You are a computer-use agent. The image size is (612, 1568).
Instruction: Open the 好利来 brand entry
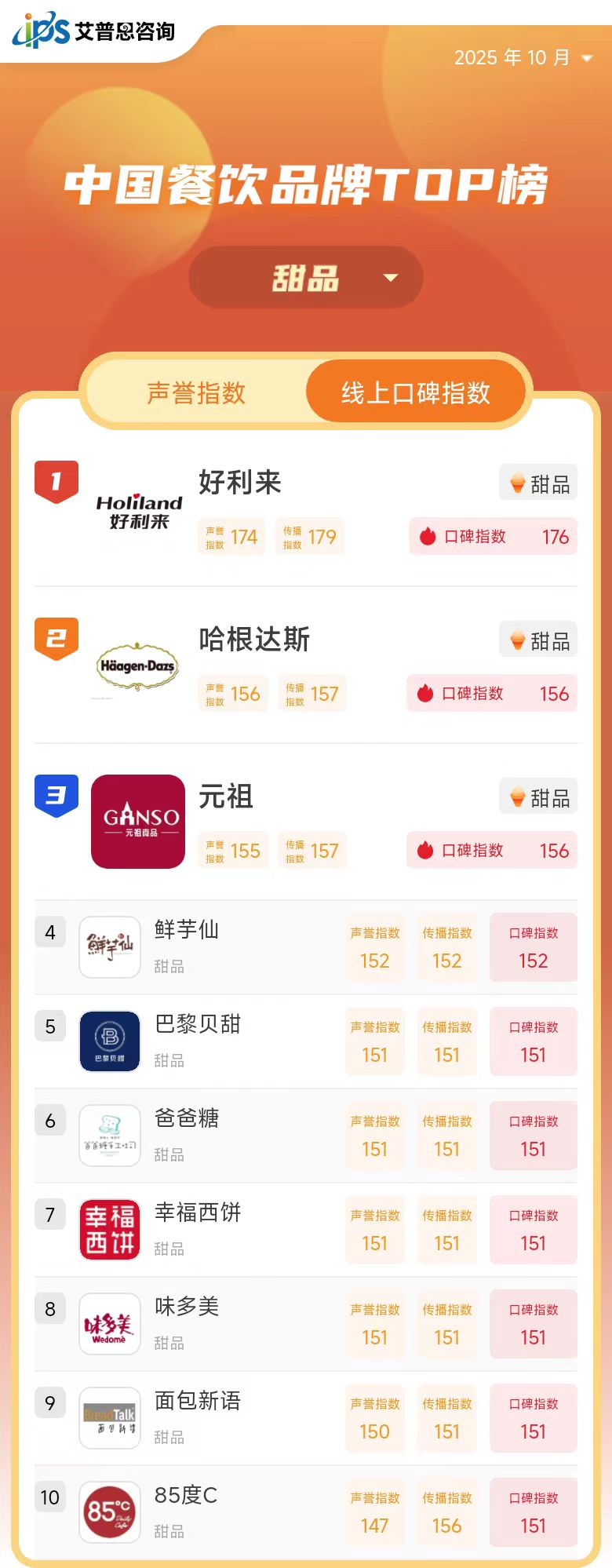click(239, 483)
